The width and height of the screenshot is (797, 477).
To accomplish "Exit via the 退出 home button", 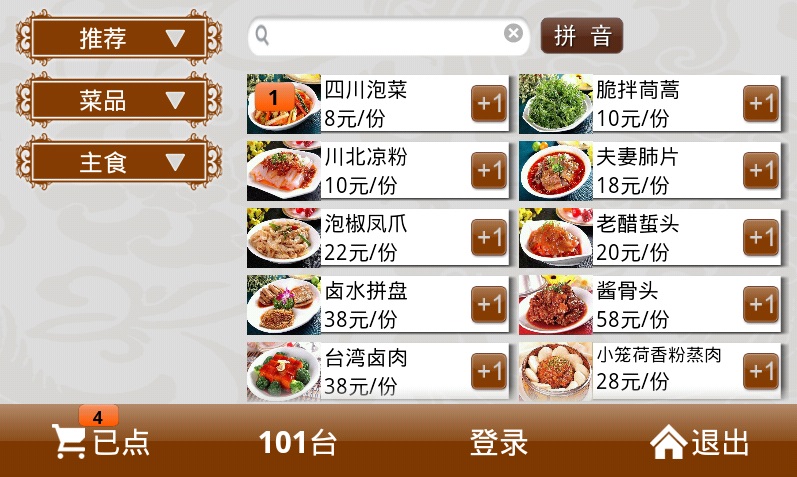I will click(699, 442).
